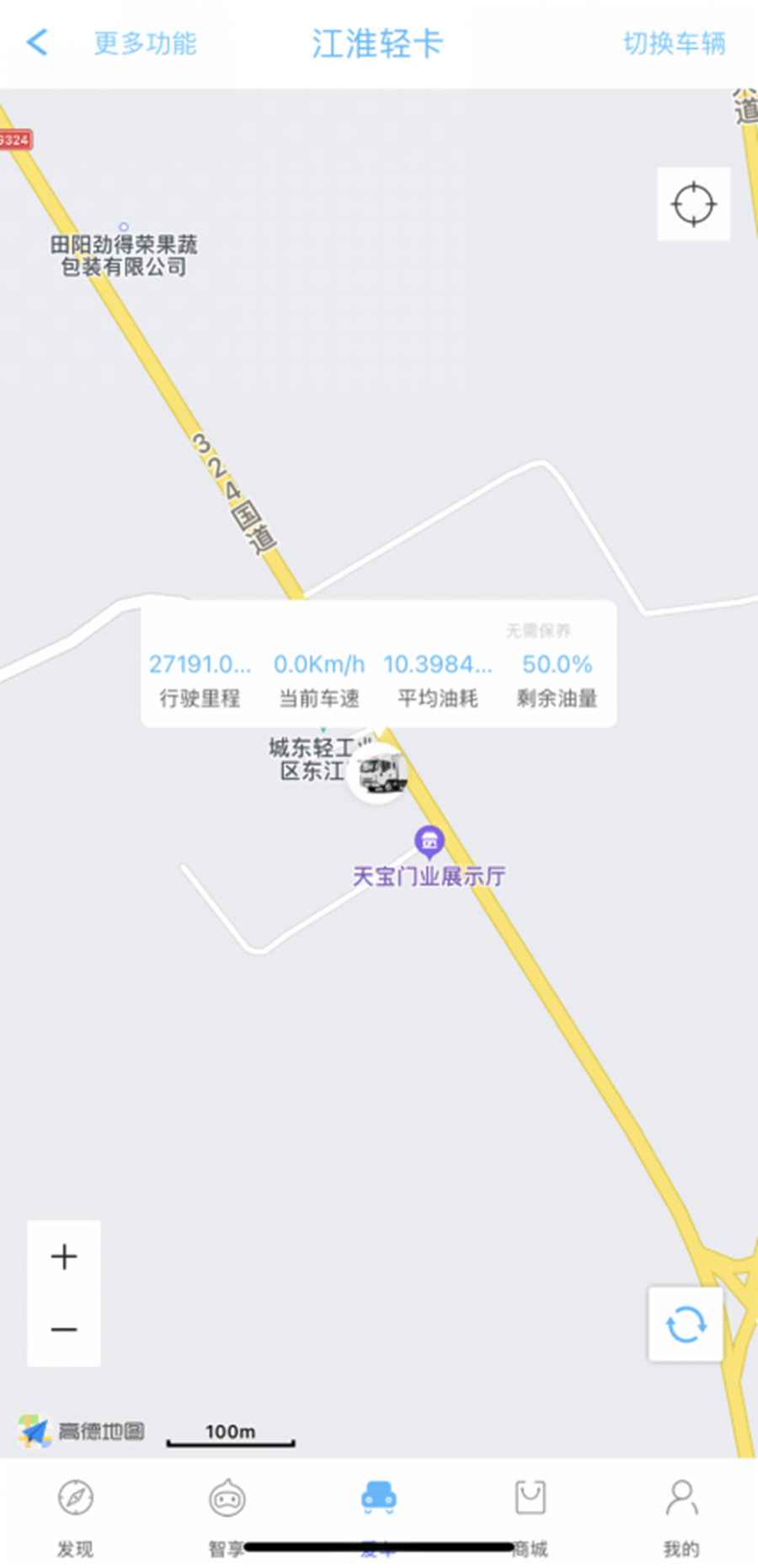Go back with the left arrow
The image size is (758, 1568).
pos(37,42)
